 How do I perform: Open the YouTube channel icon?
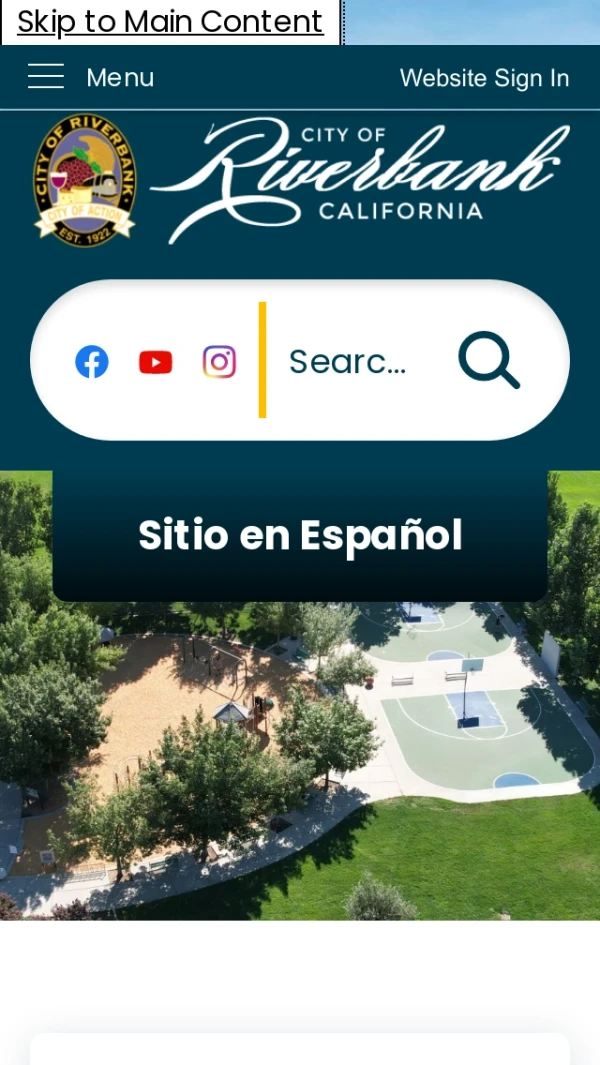pyautogui.click(x=155, y=362)
